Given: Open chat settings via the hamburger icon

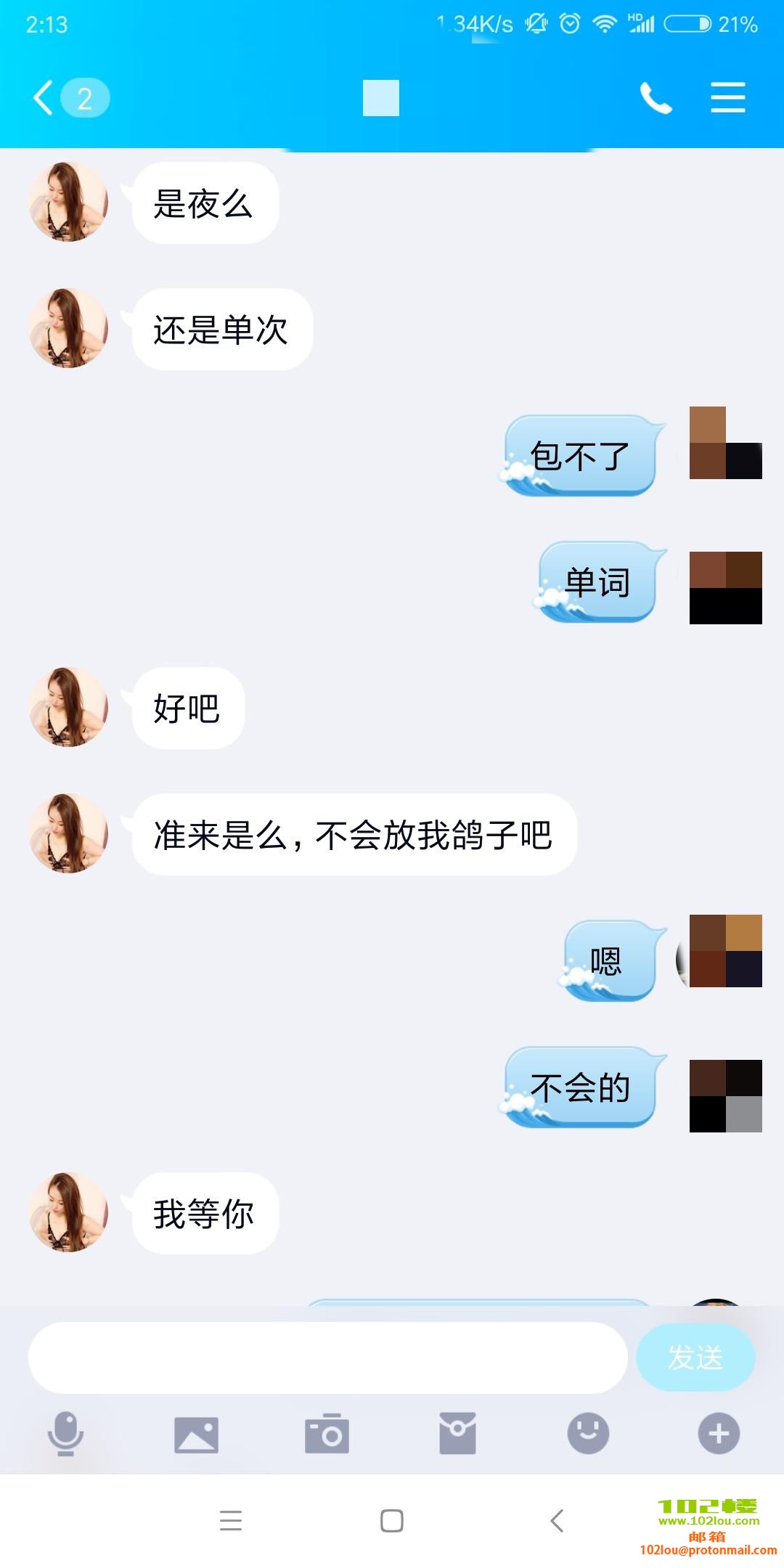Looking at the screenshot, I should point(728,97).
